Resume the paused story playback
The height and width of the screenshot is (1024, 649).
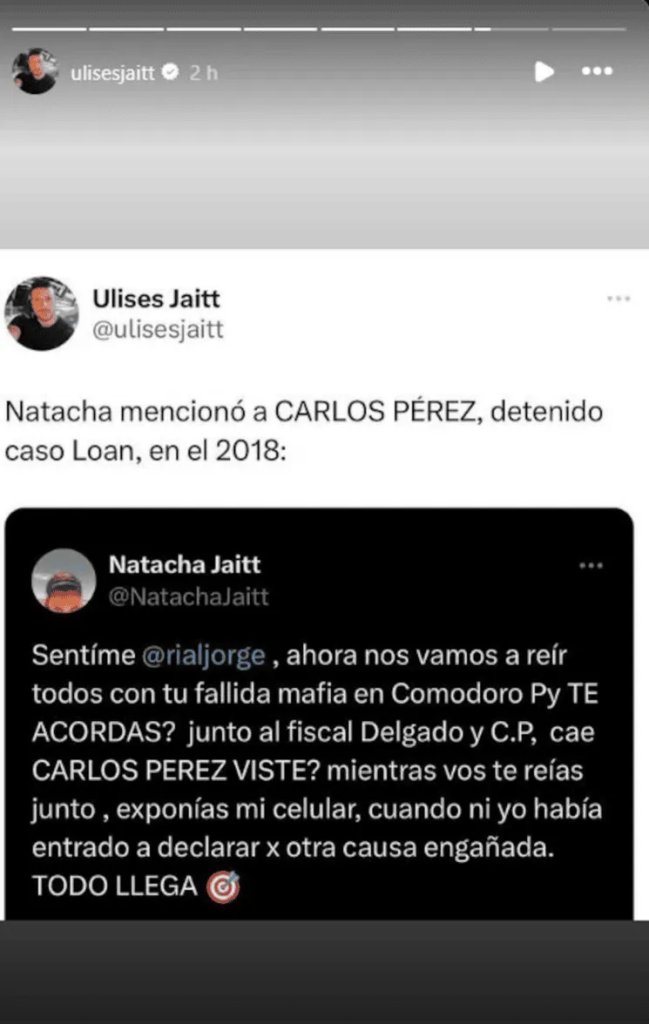pos(544,71)
